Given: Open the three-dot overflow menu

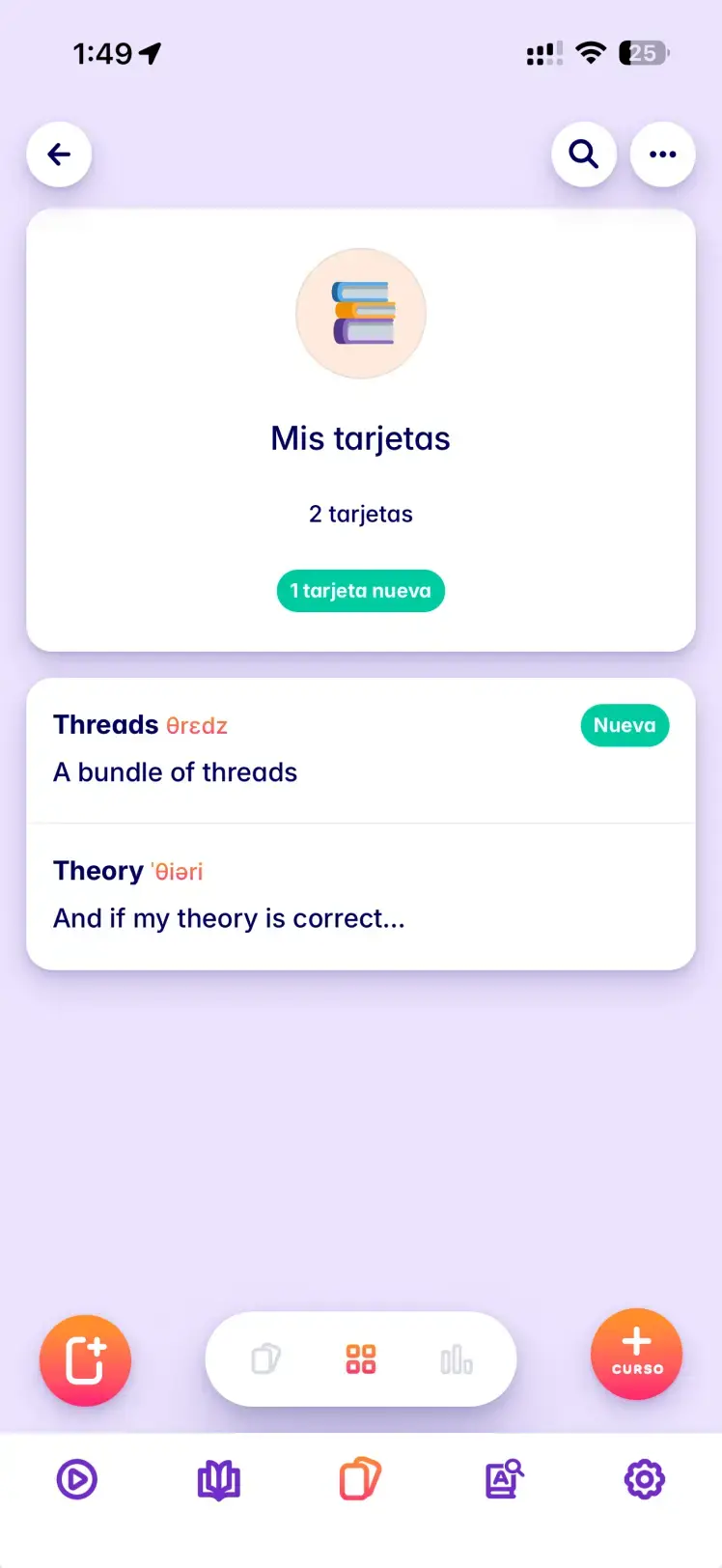Looking at the screenshot, I should click(662, 154).
